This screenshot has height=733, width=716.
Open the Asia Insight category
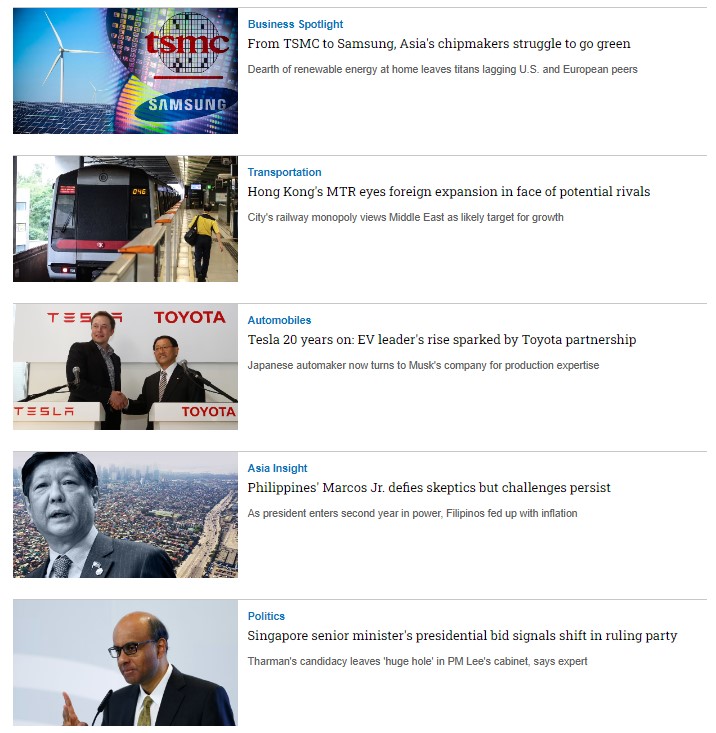(277, 468)
